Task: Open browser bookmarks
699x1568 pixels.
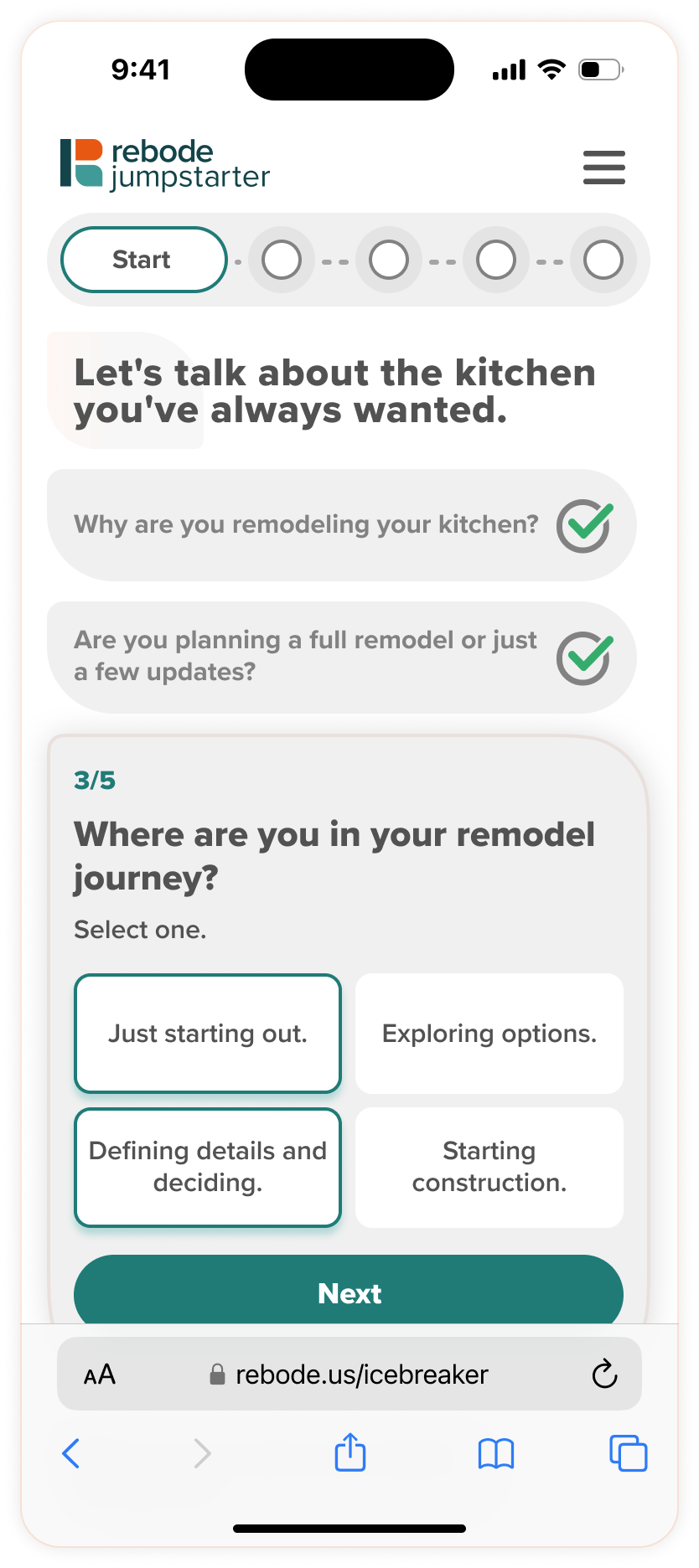Action: tap(496, 1453)
